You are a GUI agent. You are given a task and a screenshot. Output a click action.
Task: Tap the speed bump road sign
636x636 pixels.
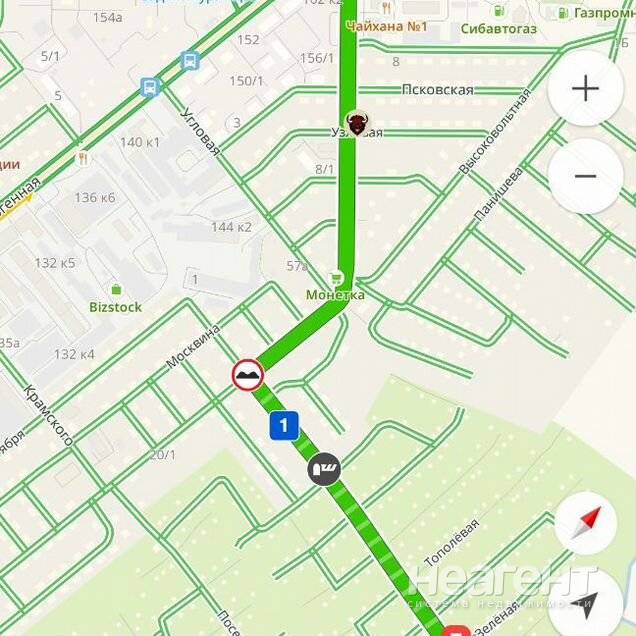coord(248,375)
